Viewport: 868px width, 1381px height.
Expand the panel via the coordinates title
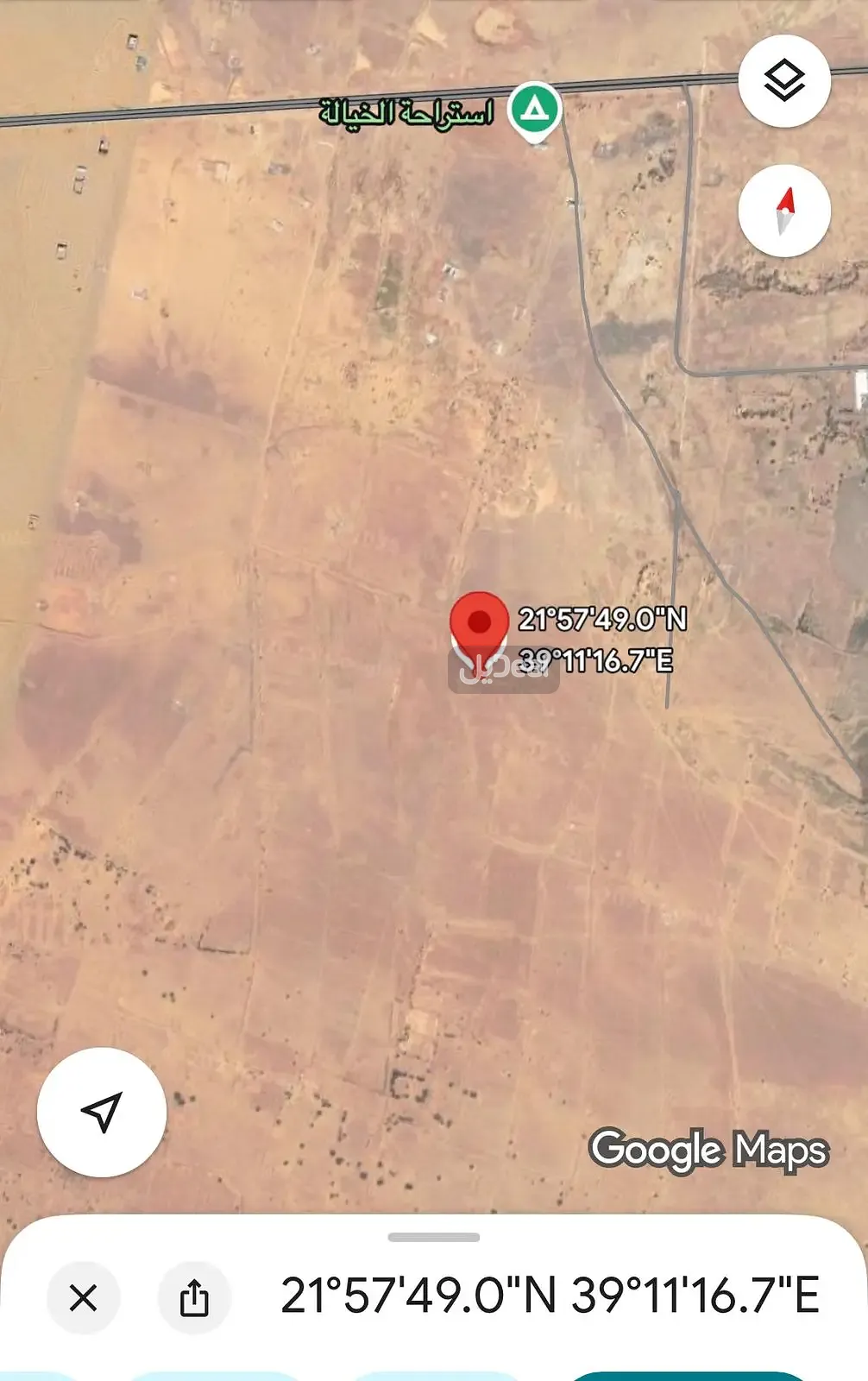[550, 1296]
